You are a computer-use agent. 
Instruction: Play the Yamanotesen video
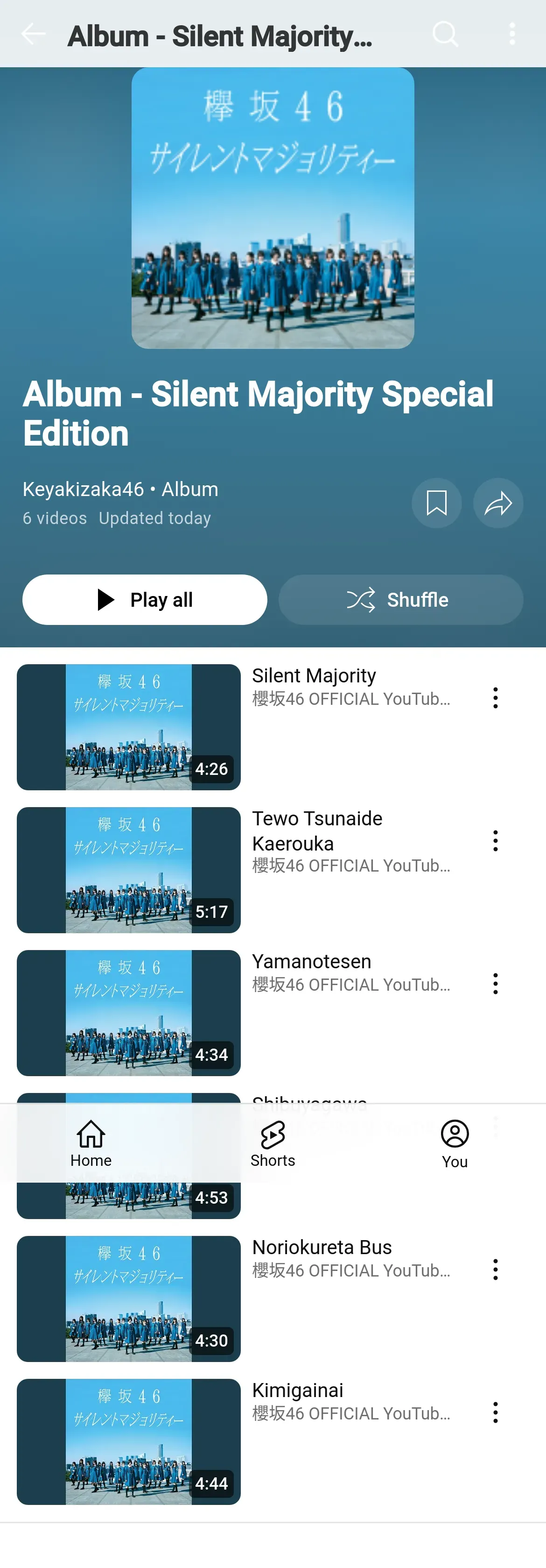(129, 1013)
